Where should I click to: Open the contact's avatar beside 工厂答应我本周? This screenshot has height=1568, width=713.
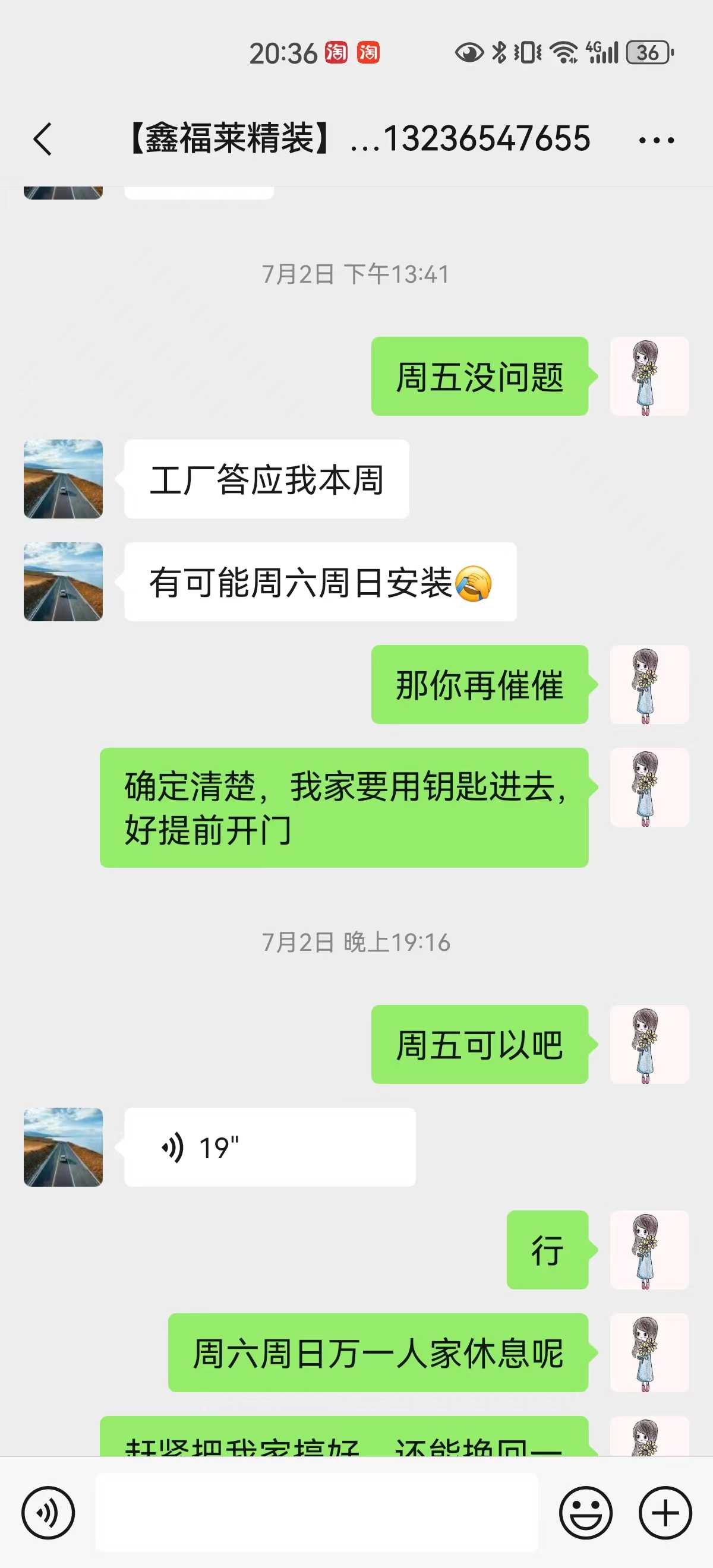(x=64, y=479)
